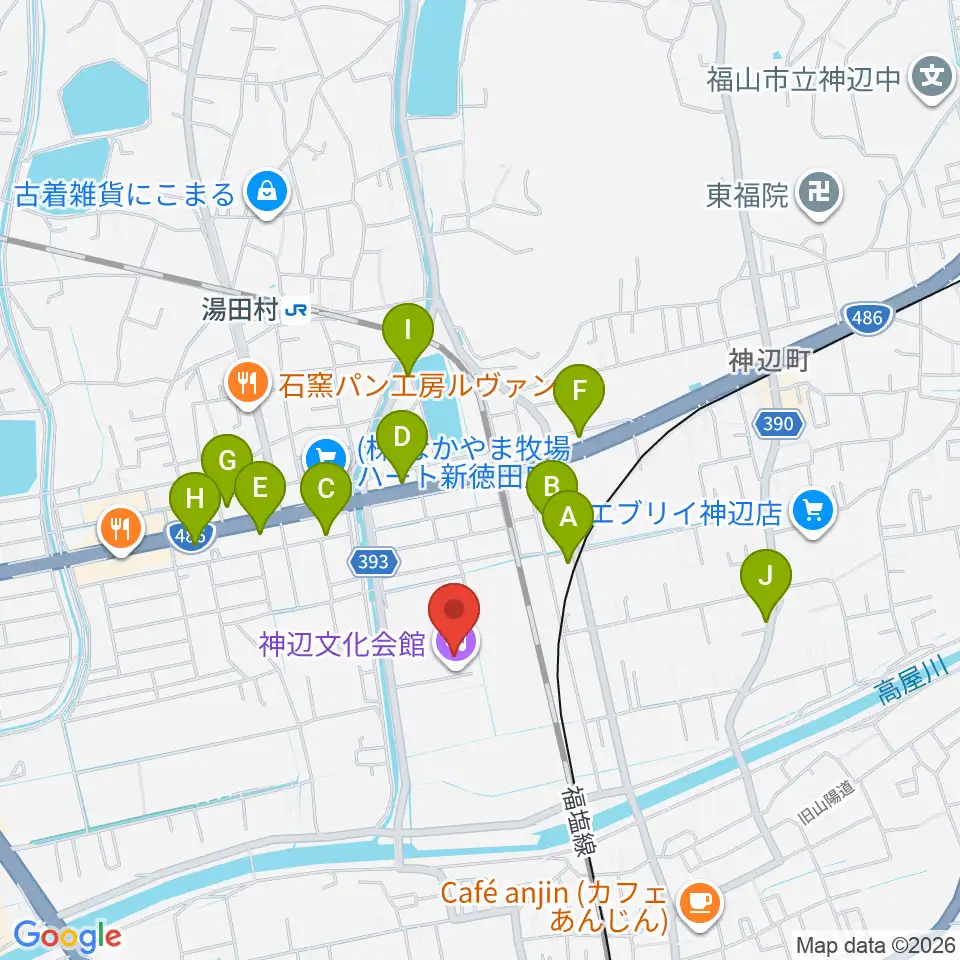Tap the 湯田村 JR station icon
This screenshot has height=960, width=960.
coord(297,310)
